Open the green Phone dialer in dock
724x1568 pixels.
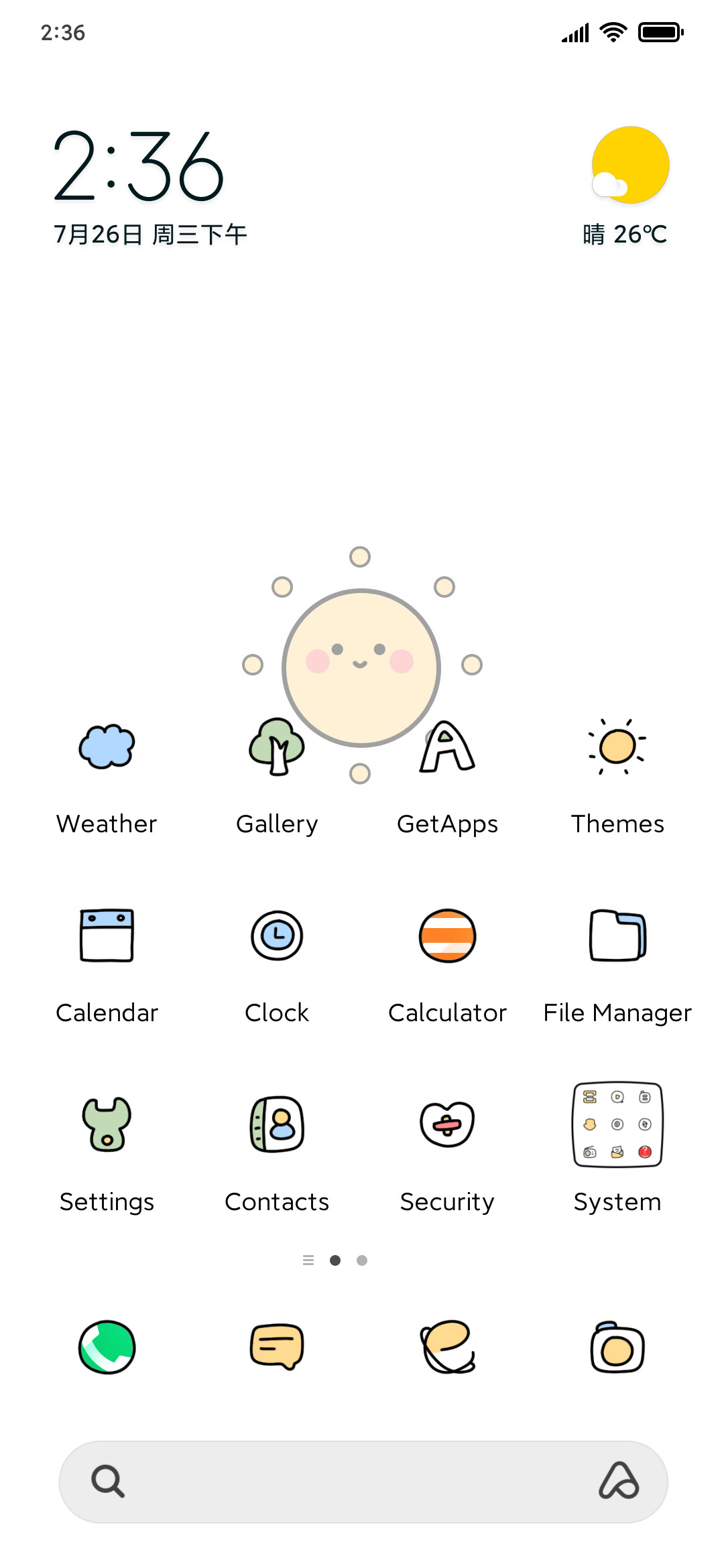click(x=107, y=1347)
